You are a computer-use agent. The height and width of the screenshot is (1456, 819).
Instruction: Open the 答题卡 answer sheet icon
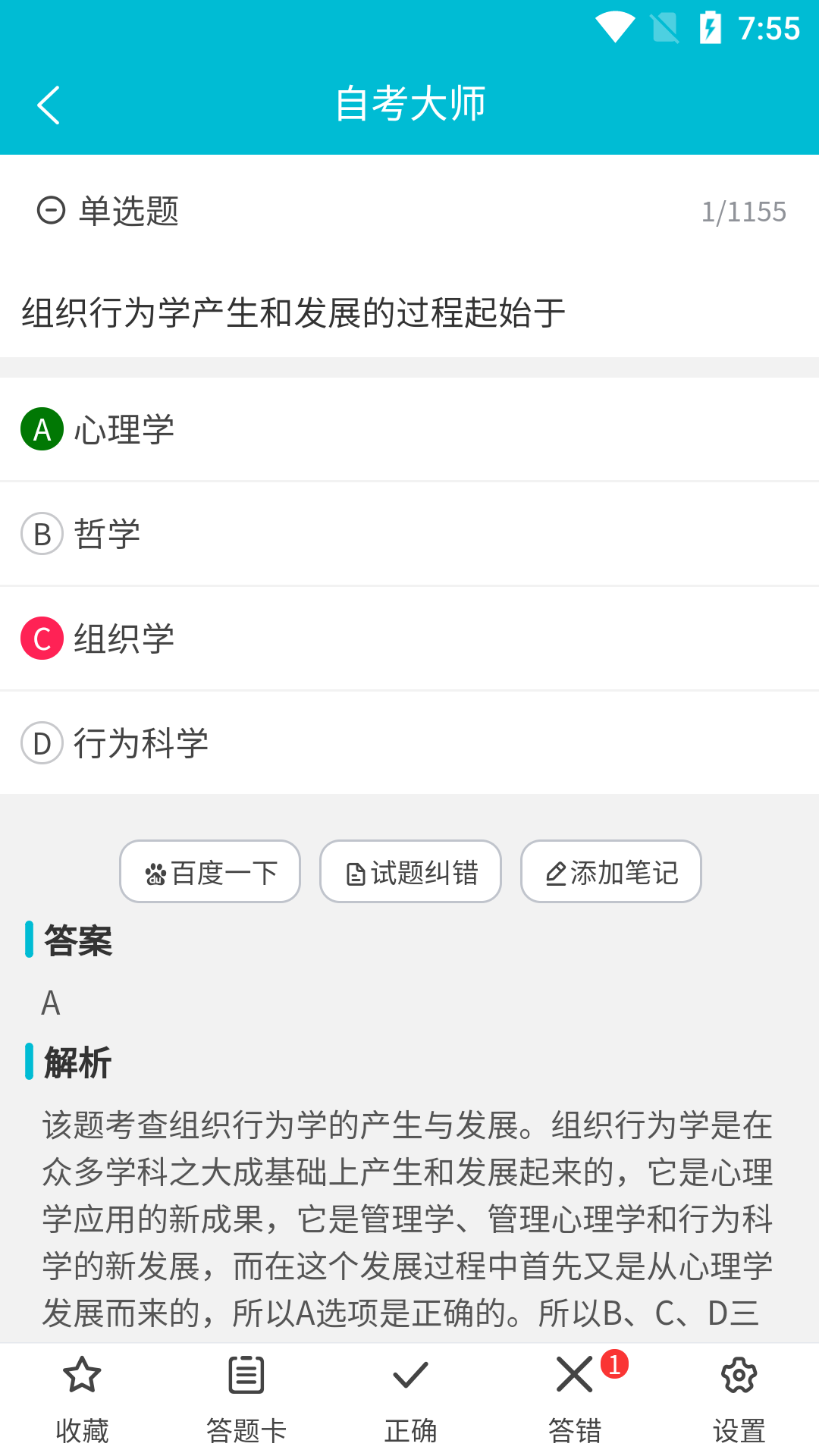click(x=245, y=1375)
